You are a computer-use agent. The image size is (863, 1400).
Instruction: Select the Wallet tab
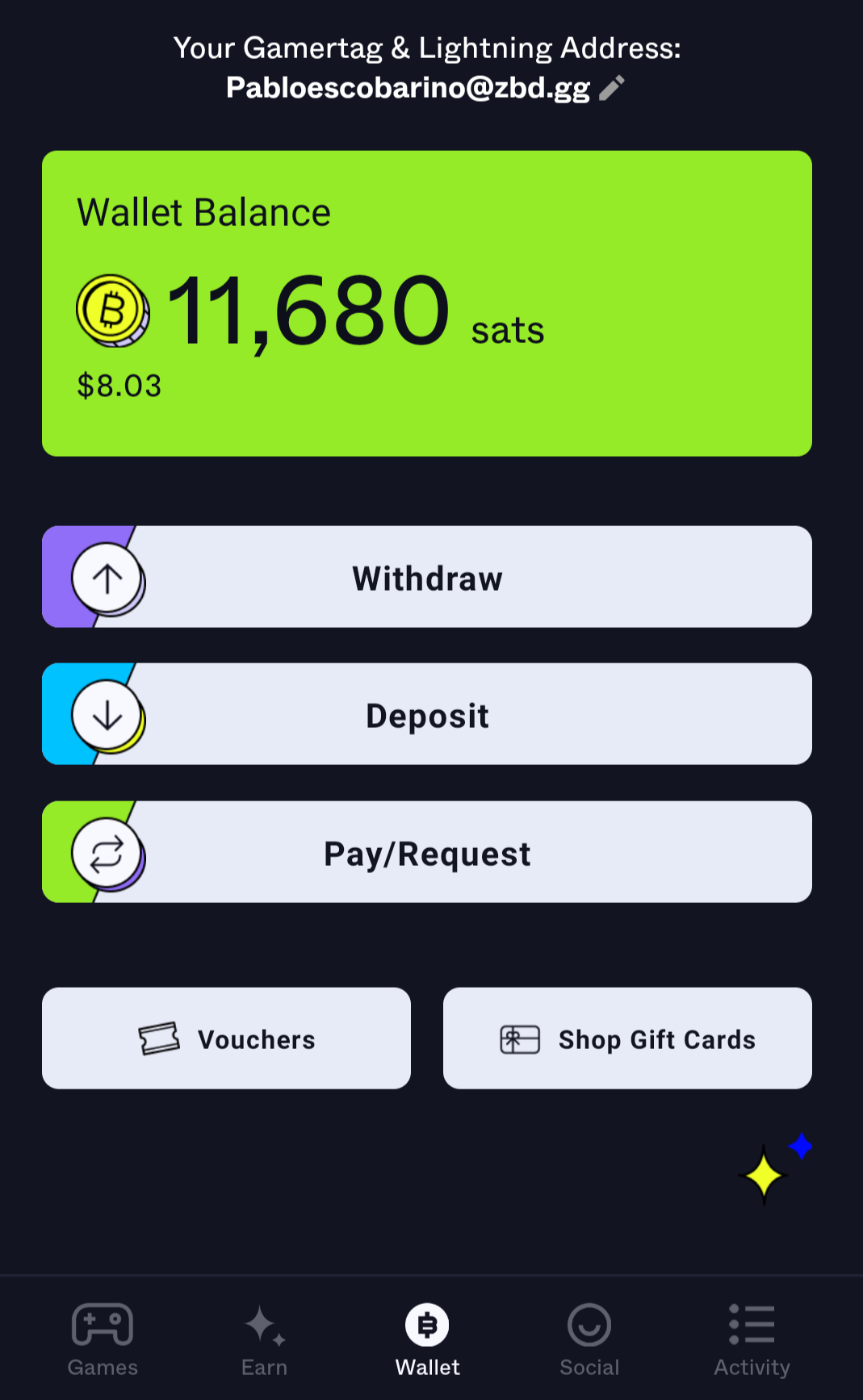point(427,1339)
